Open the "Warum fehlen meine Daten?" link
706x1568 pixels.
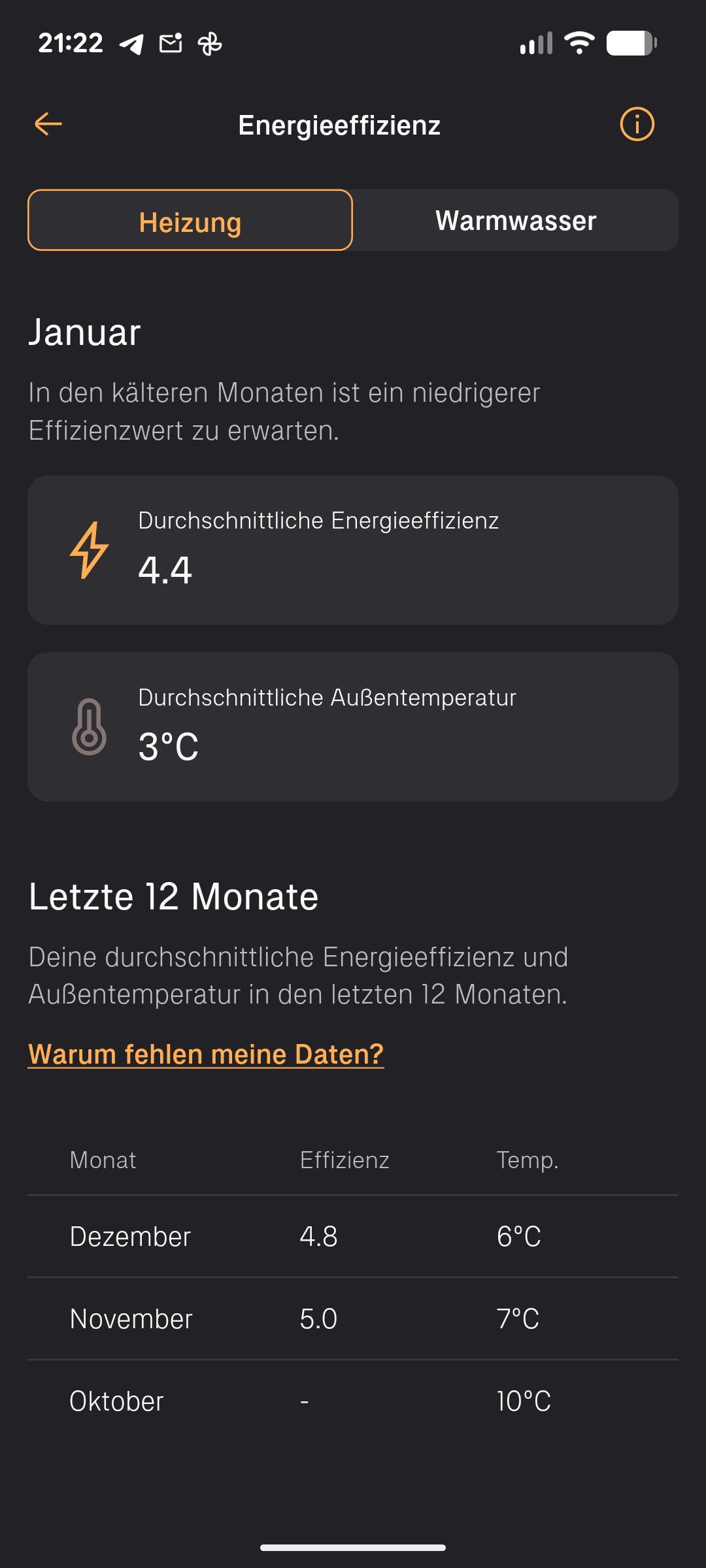tap(206, 1054)
